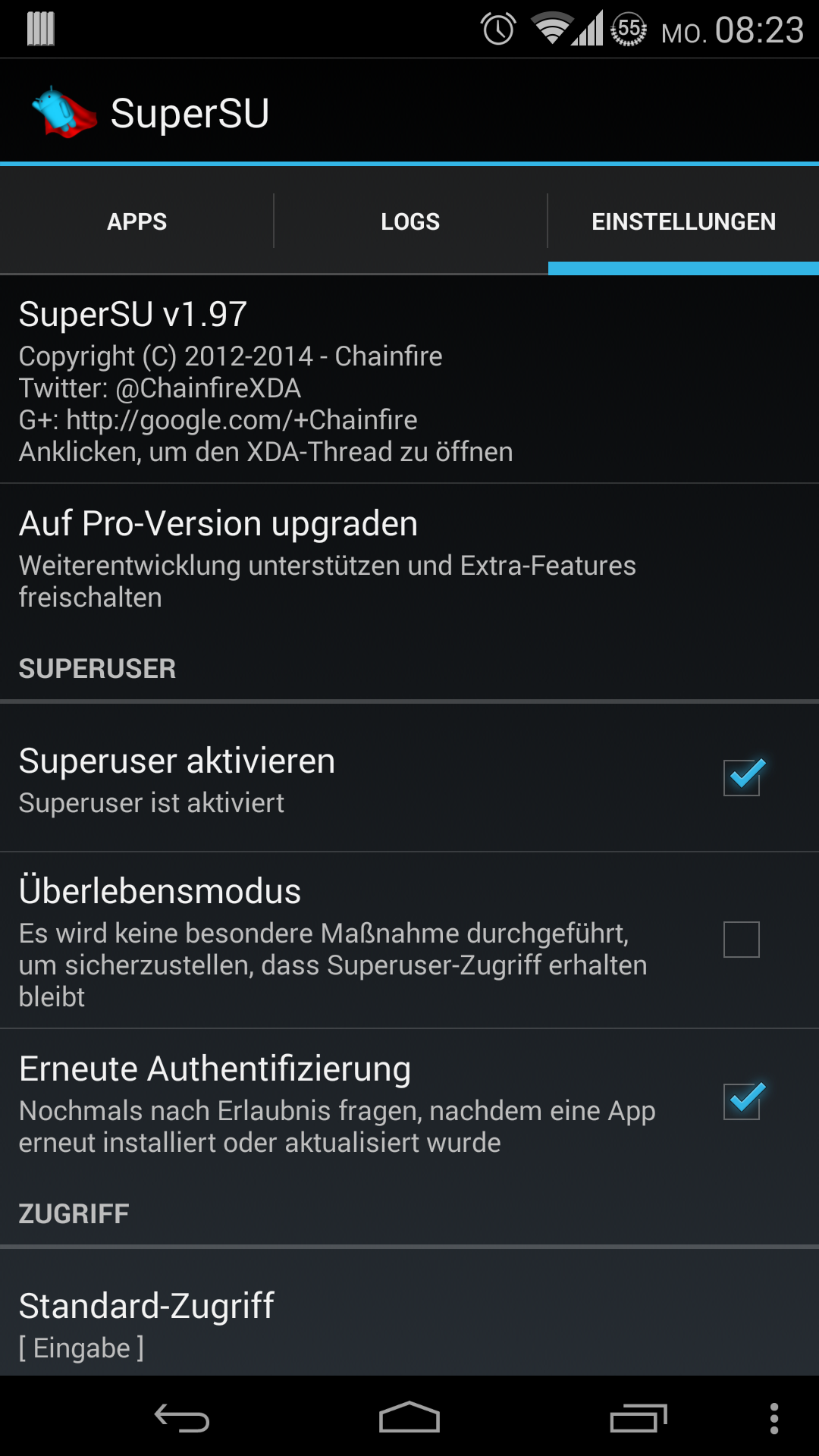Open the recent apps button
The image size is (819, 1456).
pyautogui.click(x=638, y=1418)
